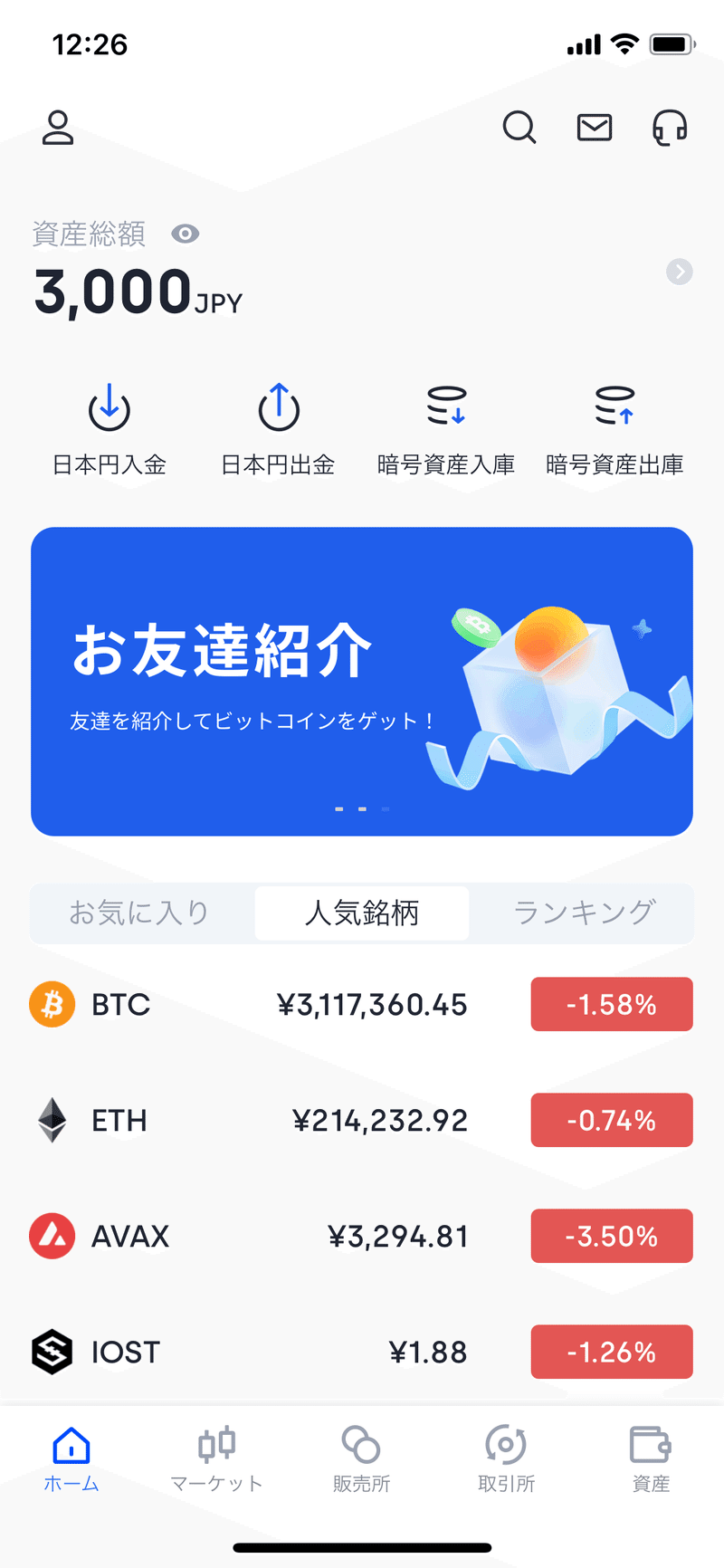This screenshot has width=724, height=1568.
Task: View ETH market details
Action: pyautogui.click(x=362, y=1121)
